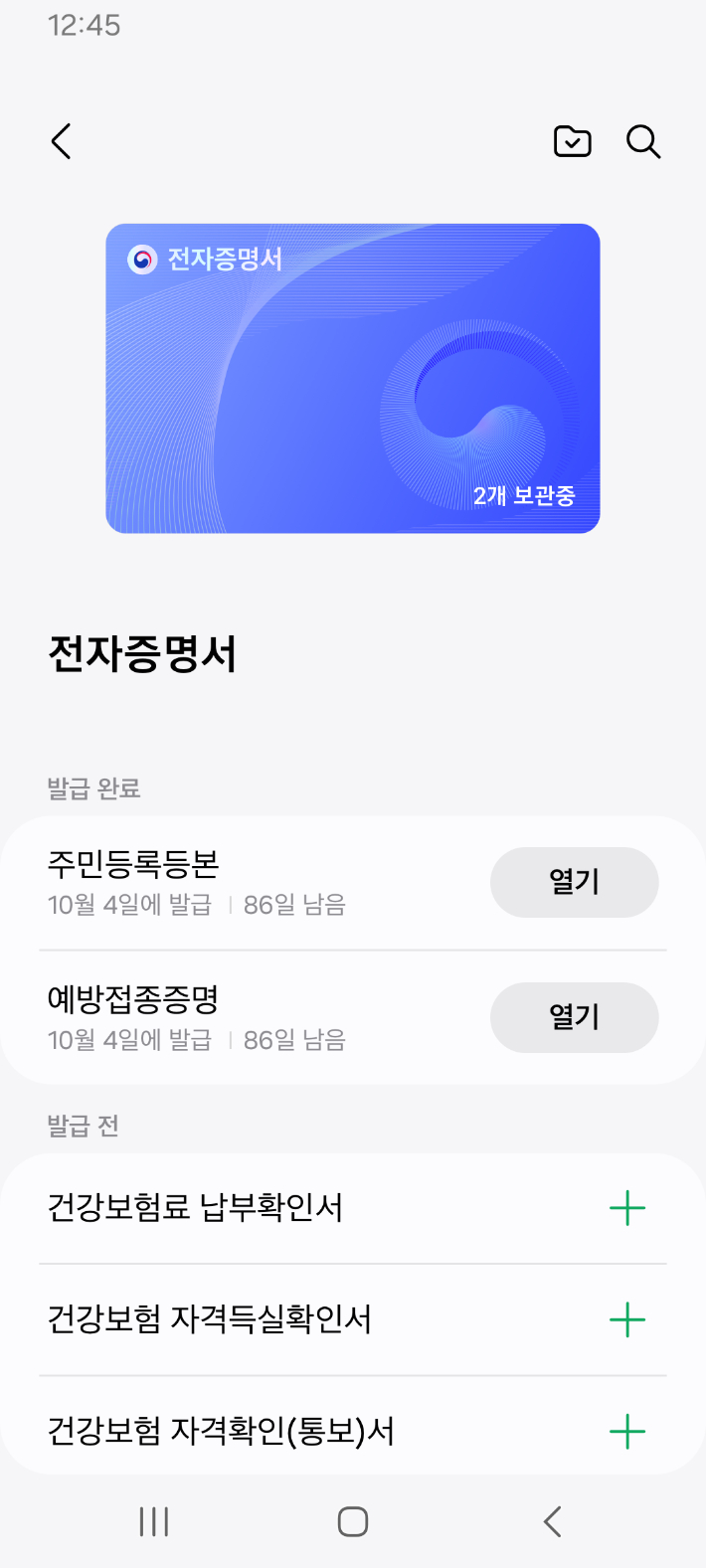The height and width of the screenshot is (1568, 706).
Task: Add 건강보험 자격확인(통보)서 with the plus icon
Action: 627,1432
